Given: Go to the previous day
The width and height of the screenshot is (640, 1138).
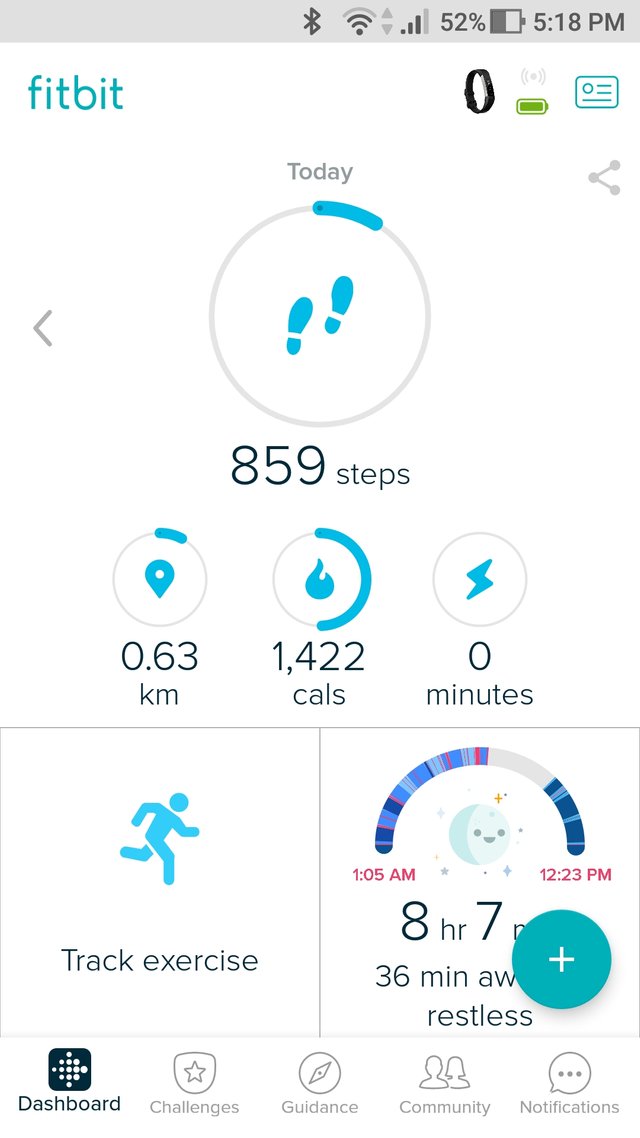Looking at the screenshot, I should [x=43, y=328].
